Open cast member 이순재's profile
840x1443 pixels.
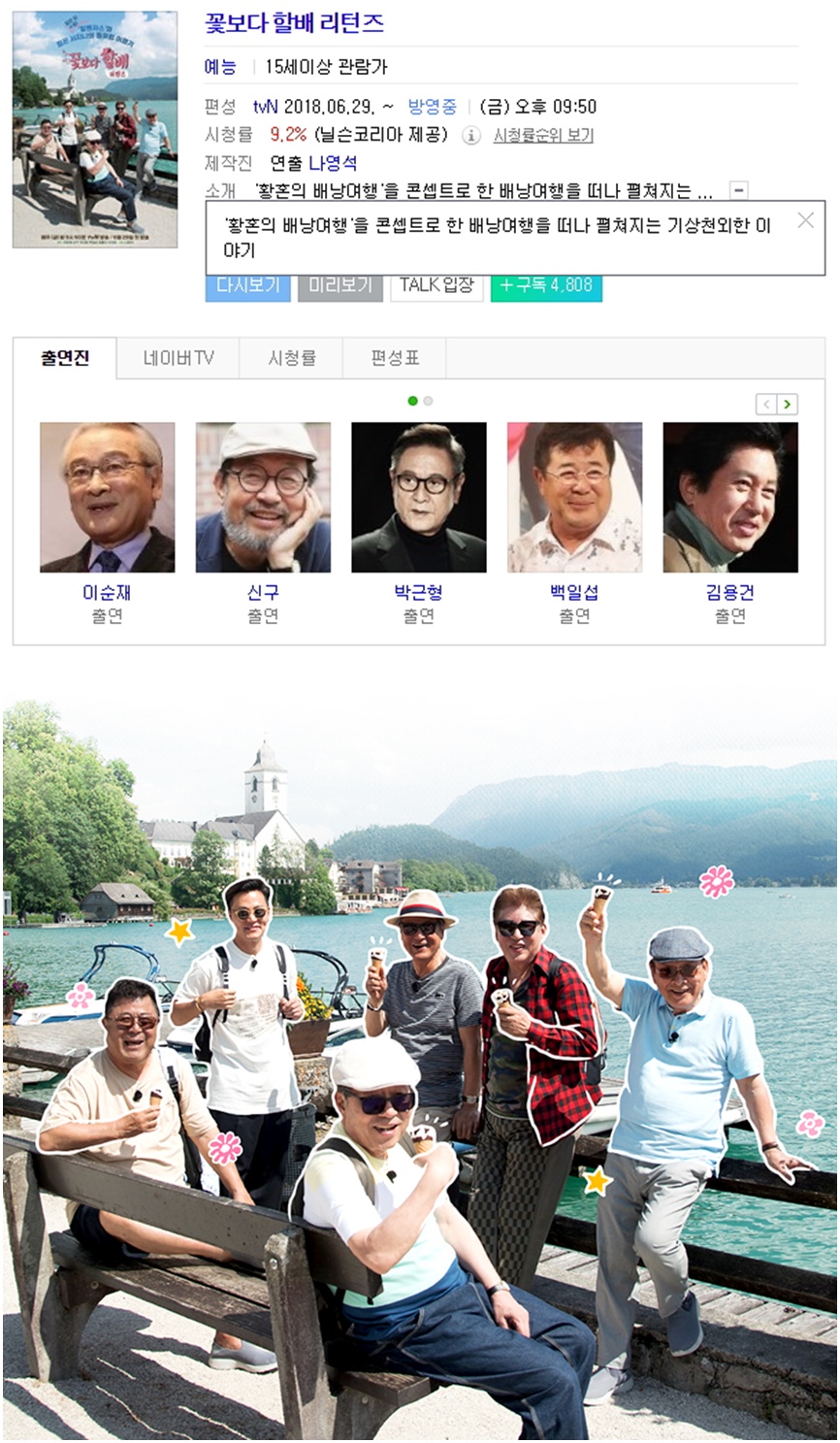(107, 592)
